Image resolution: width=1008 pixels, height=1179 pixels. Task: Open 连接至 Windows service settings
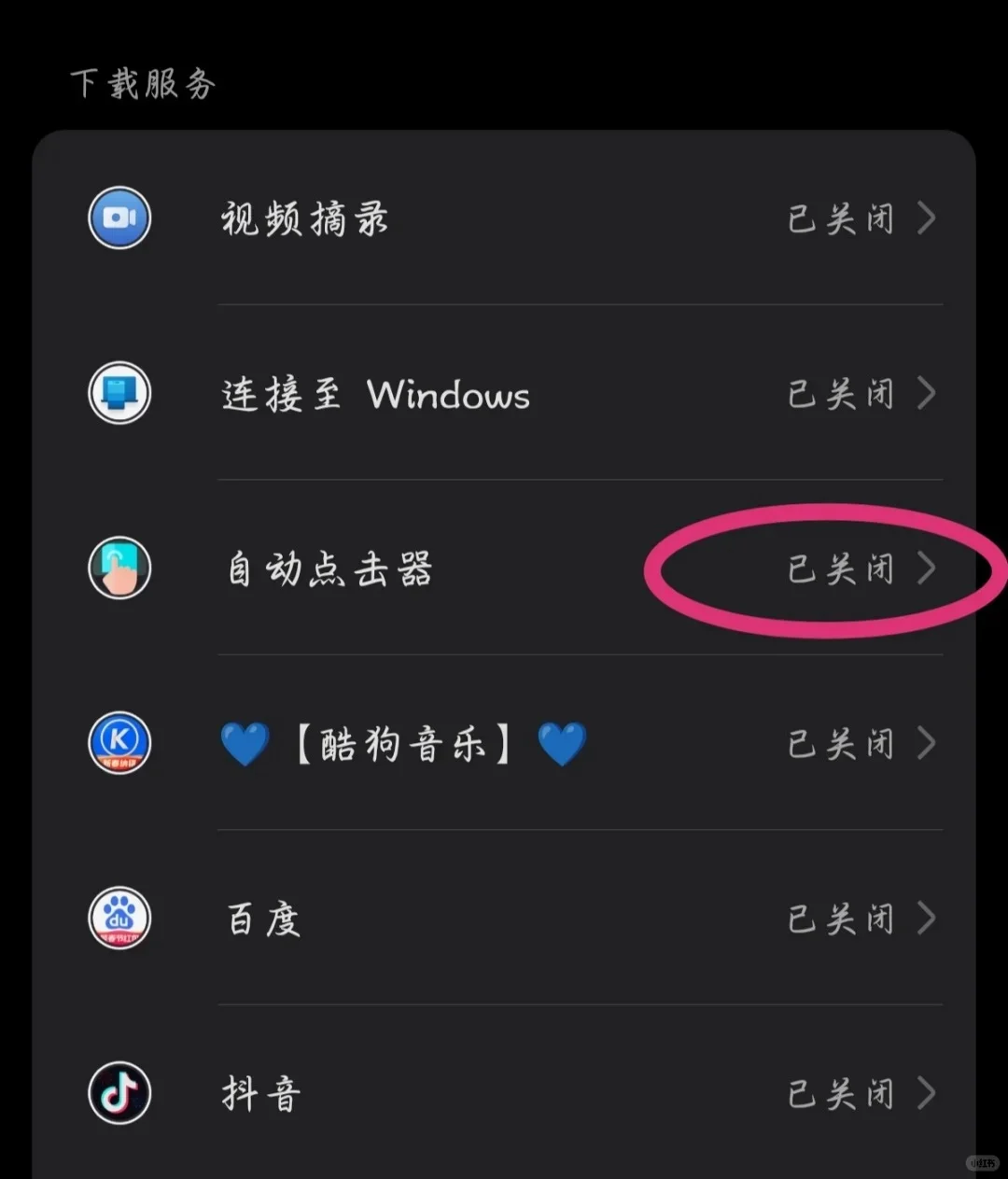tap(504, 394)
